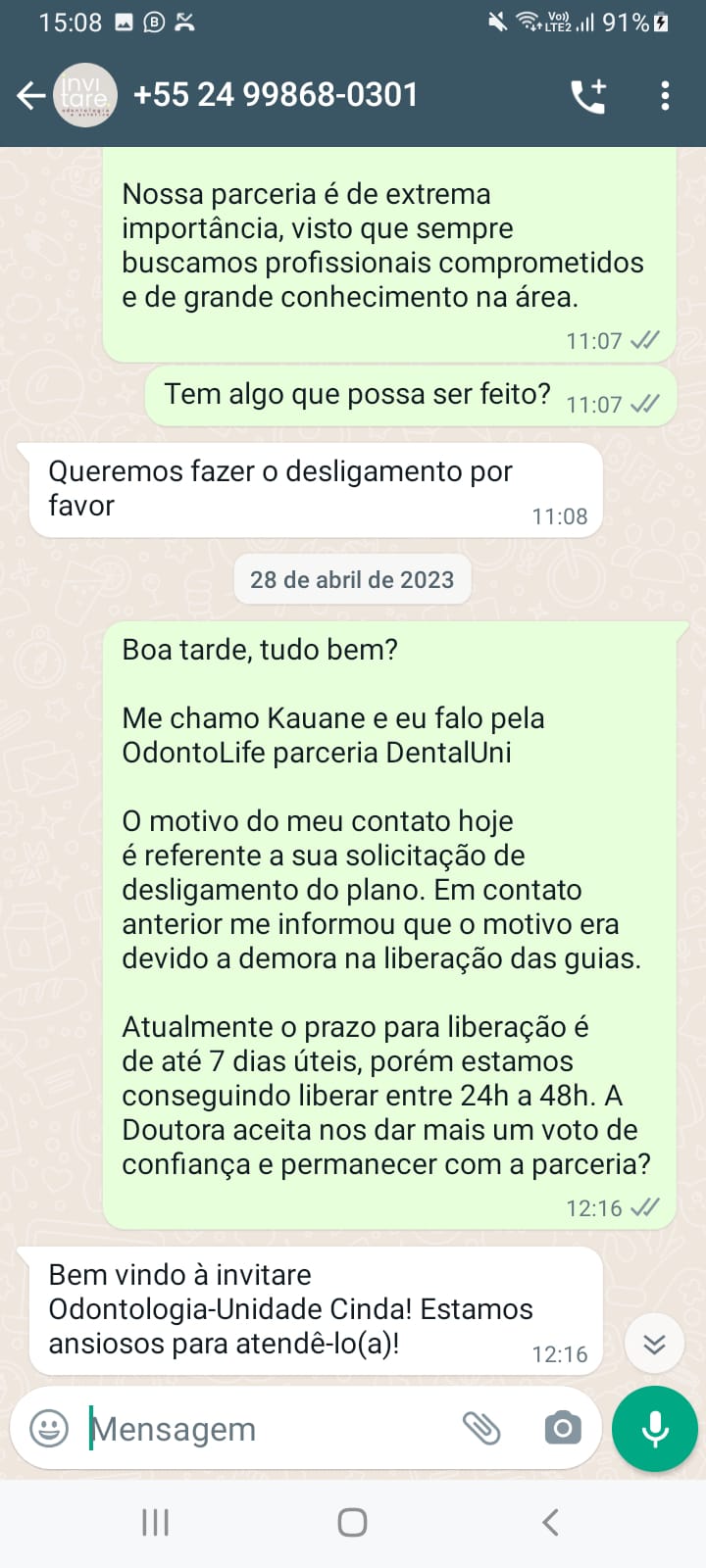Open the camera to send a photo
Viewport: 706px width, 1568px height.
(x=562, y=1428)
